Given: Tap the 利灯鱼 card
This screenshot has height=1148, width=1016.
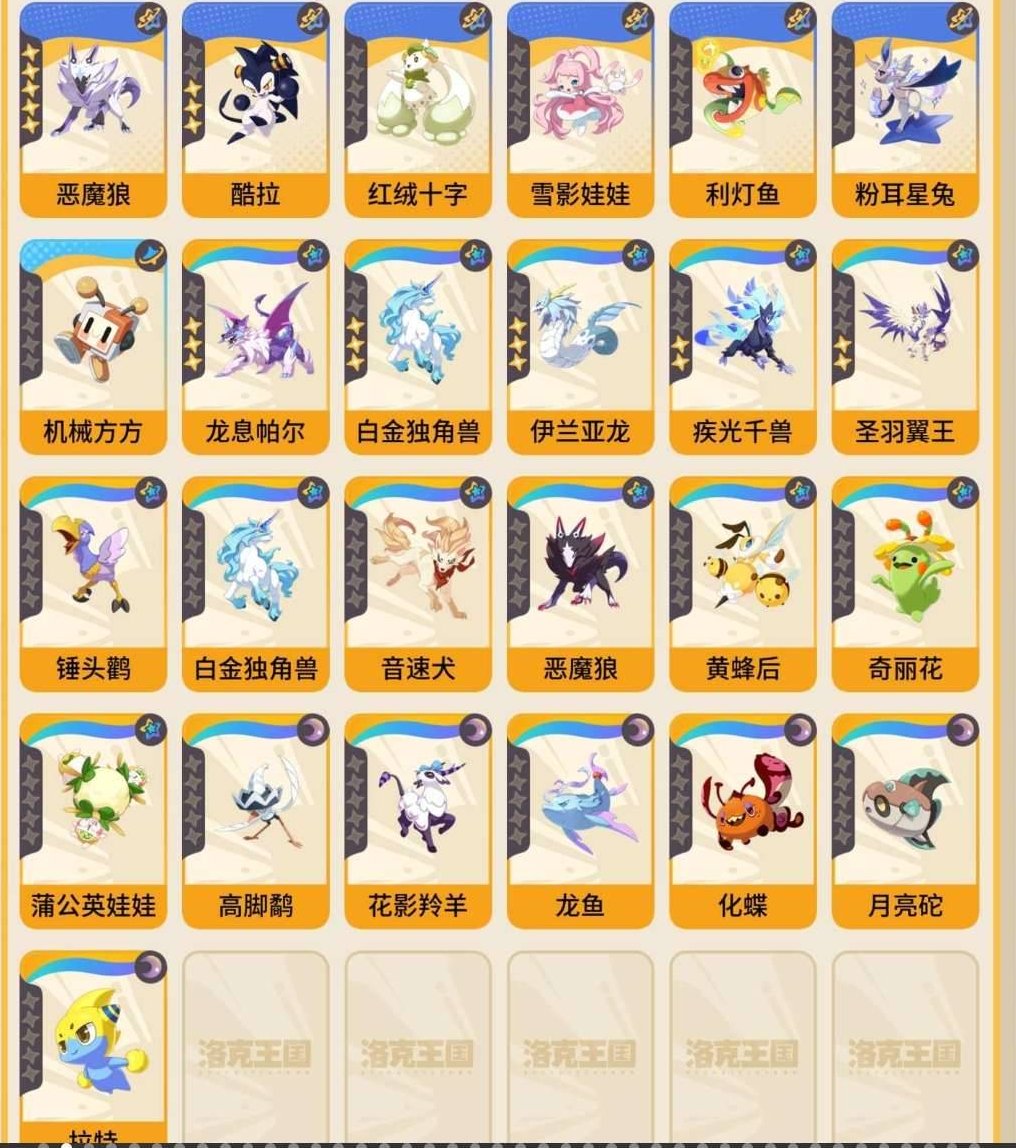Looking at the screenshot, I should 742,110.
